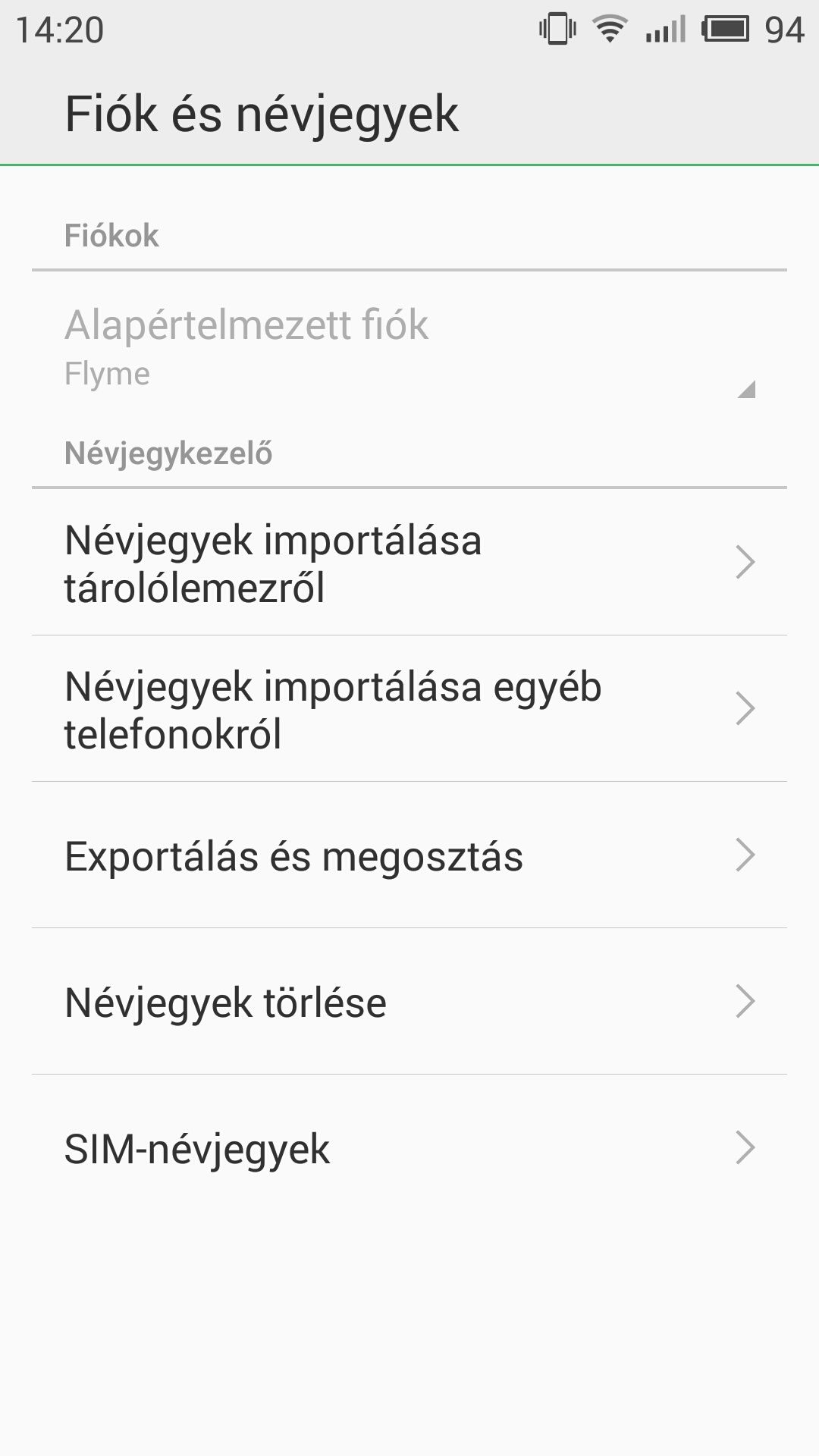Select Névjegyek importálása egyéb telefonokról

(x=409, y=709)
